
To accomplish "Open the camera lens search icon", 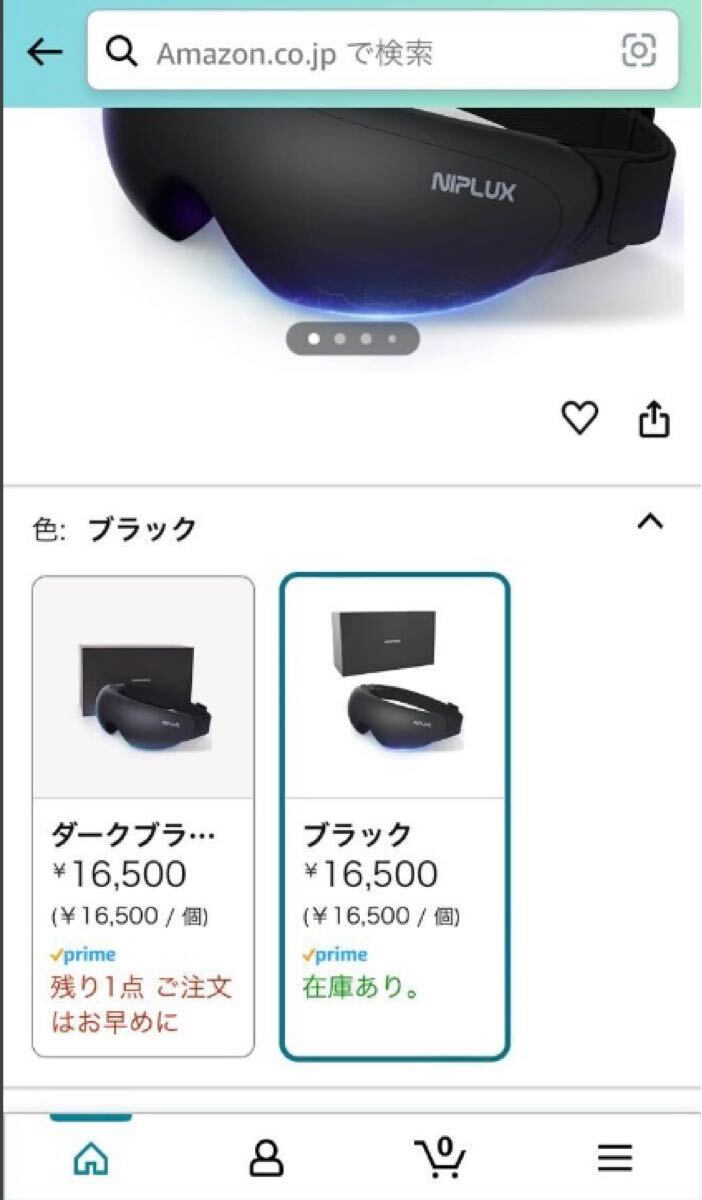I will pyautogui.click(x=639, y=50).
